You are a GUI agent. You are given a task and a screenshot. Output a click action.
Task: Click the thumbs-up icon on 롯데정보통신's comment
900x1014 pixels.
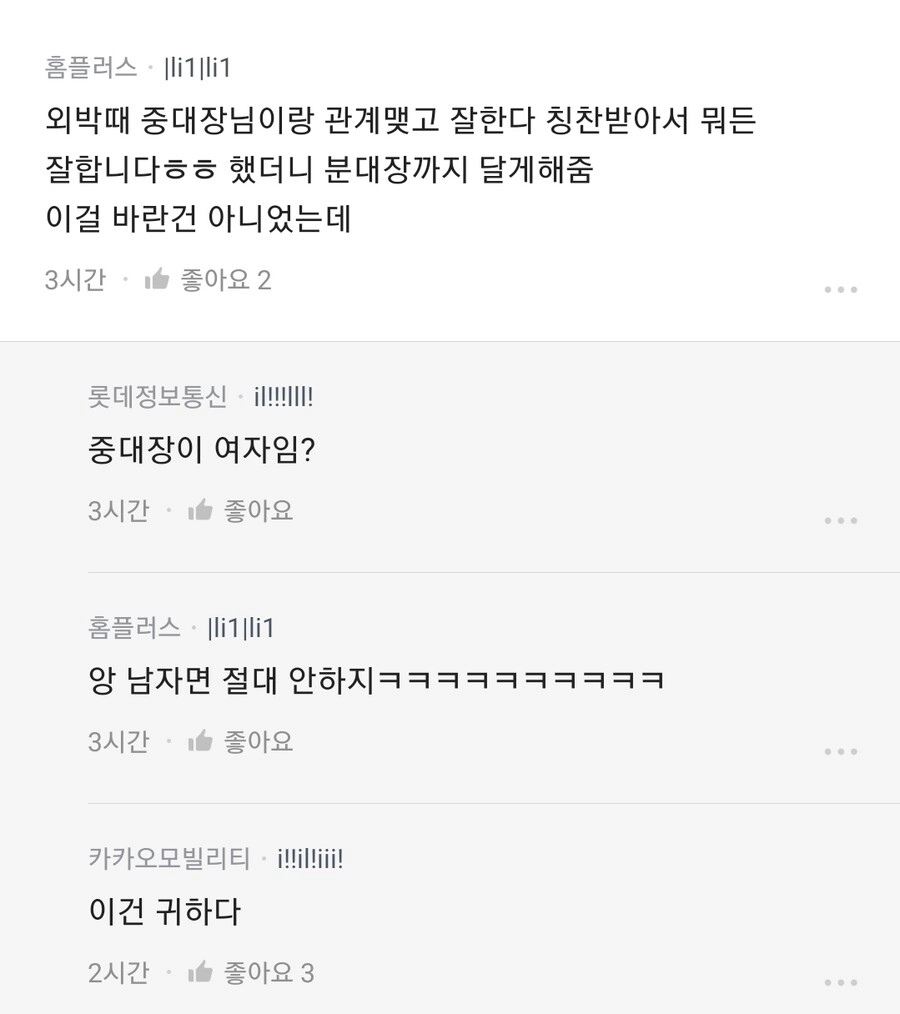[x=200, y=510]
